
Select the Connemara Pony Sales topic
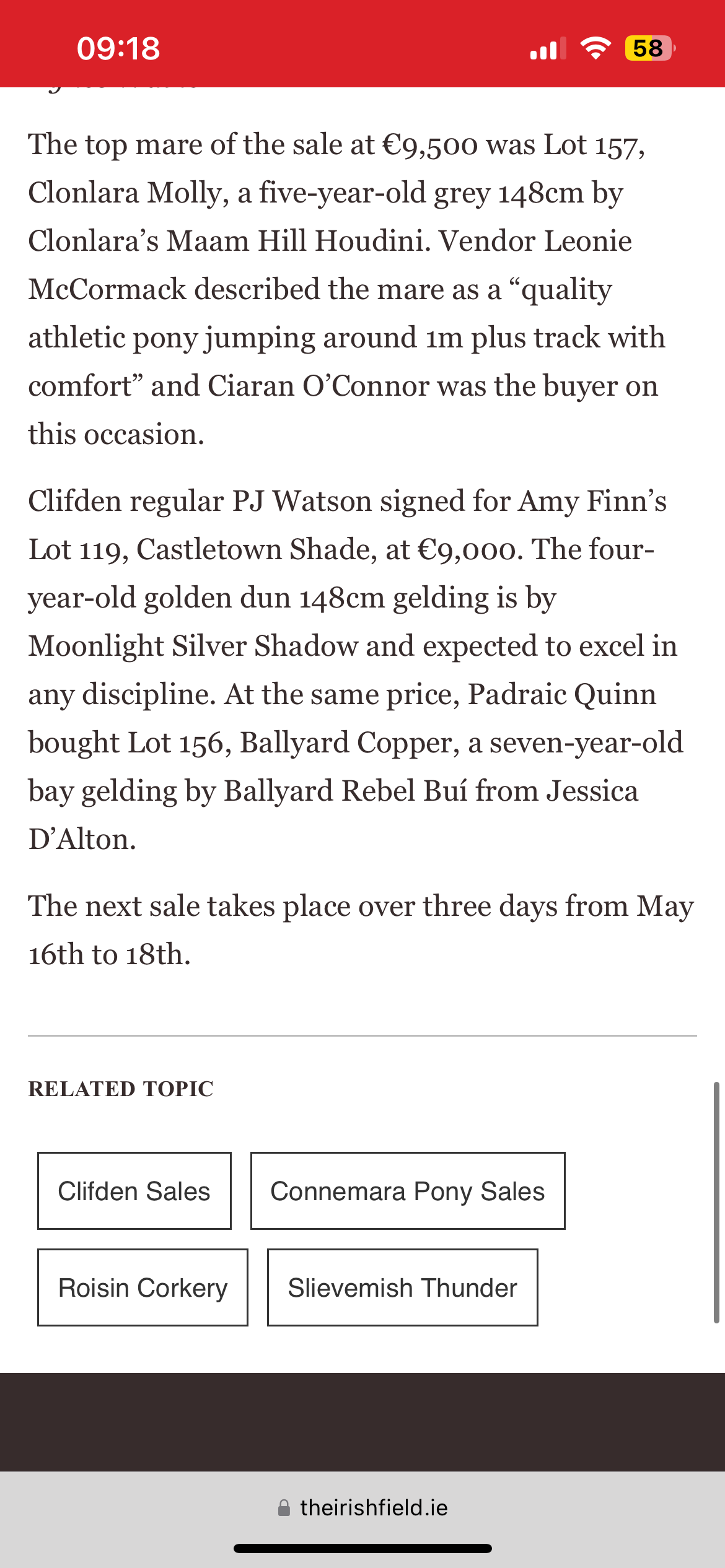408,1191
